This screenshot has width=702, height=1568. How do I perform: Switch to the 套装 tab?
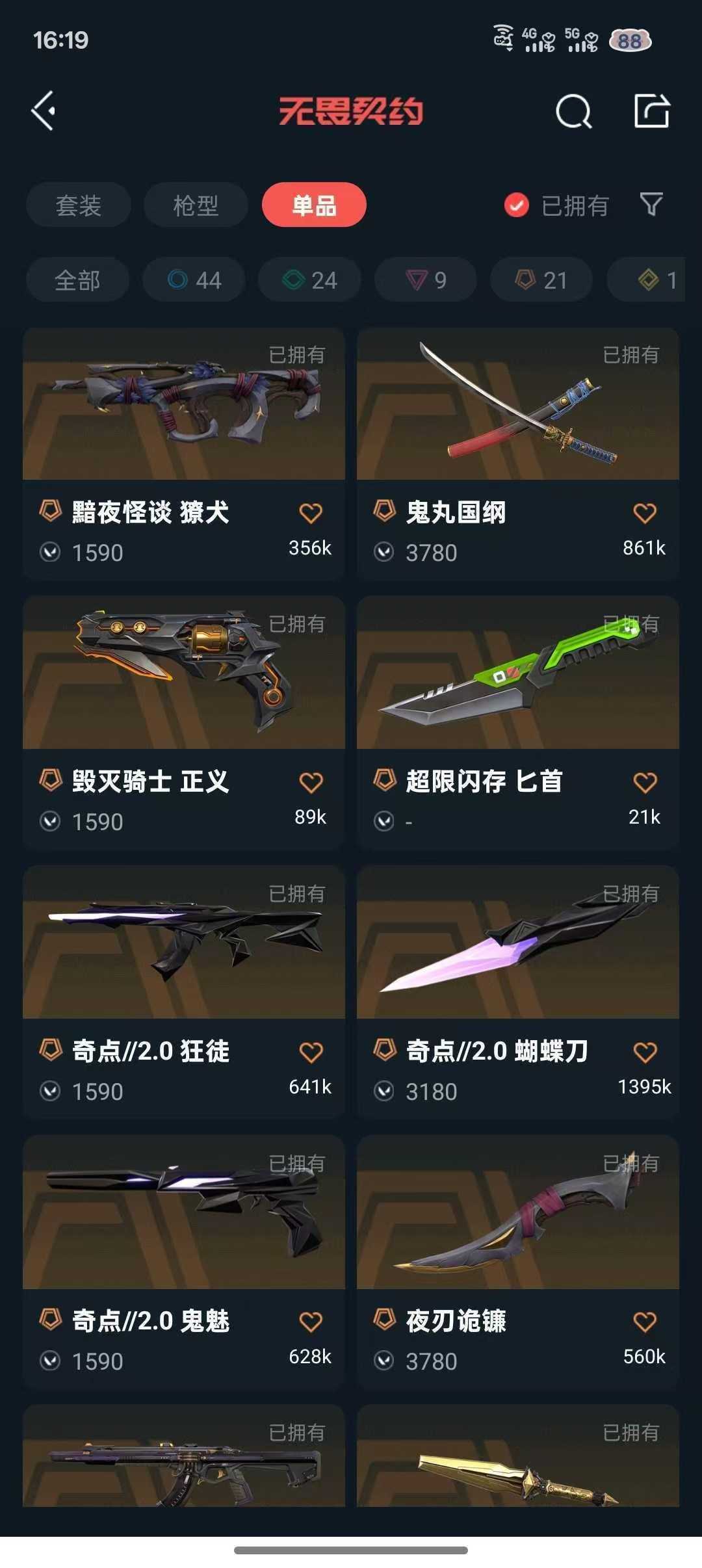click(79, 205)
